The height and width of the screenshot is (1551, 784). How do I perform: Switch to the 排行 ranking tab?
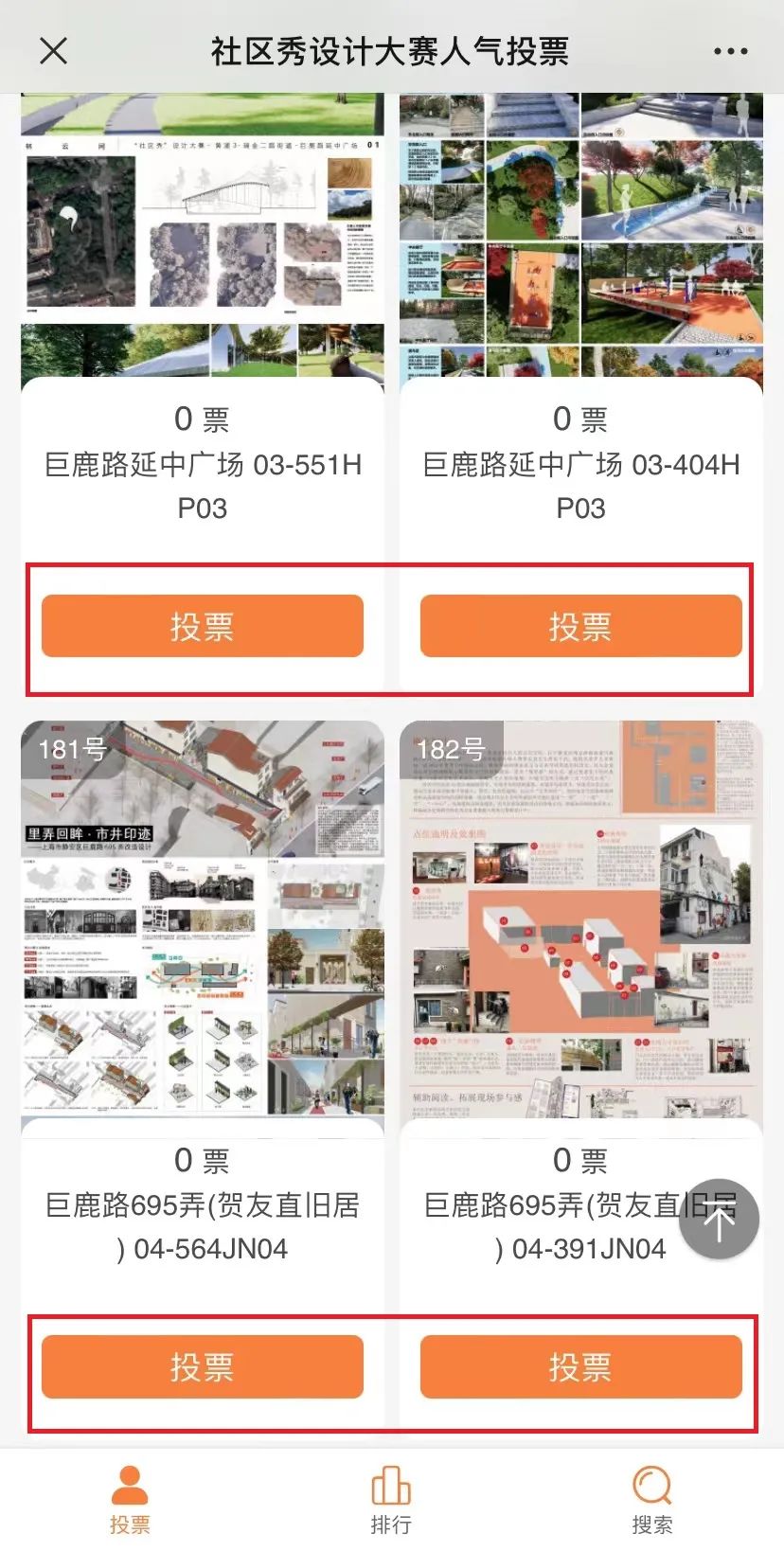[391, 1499]
